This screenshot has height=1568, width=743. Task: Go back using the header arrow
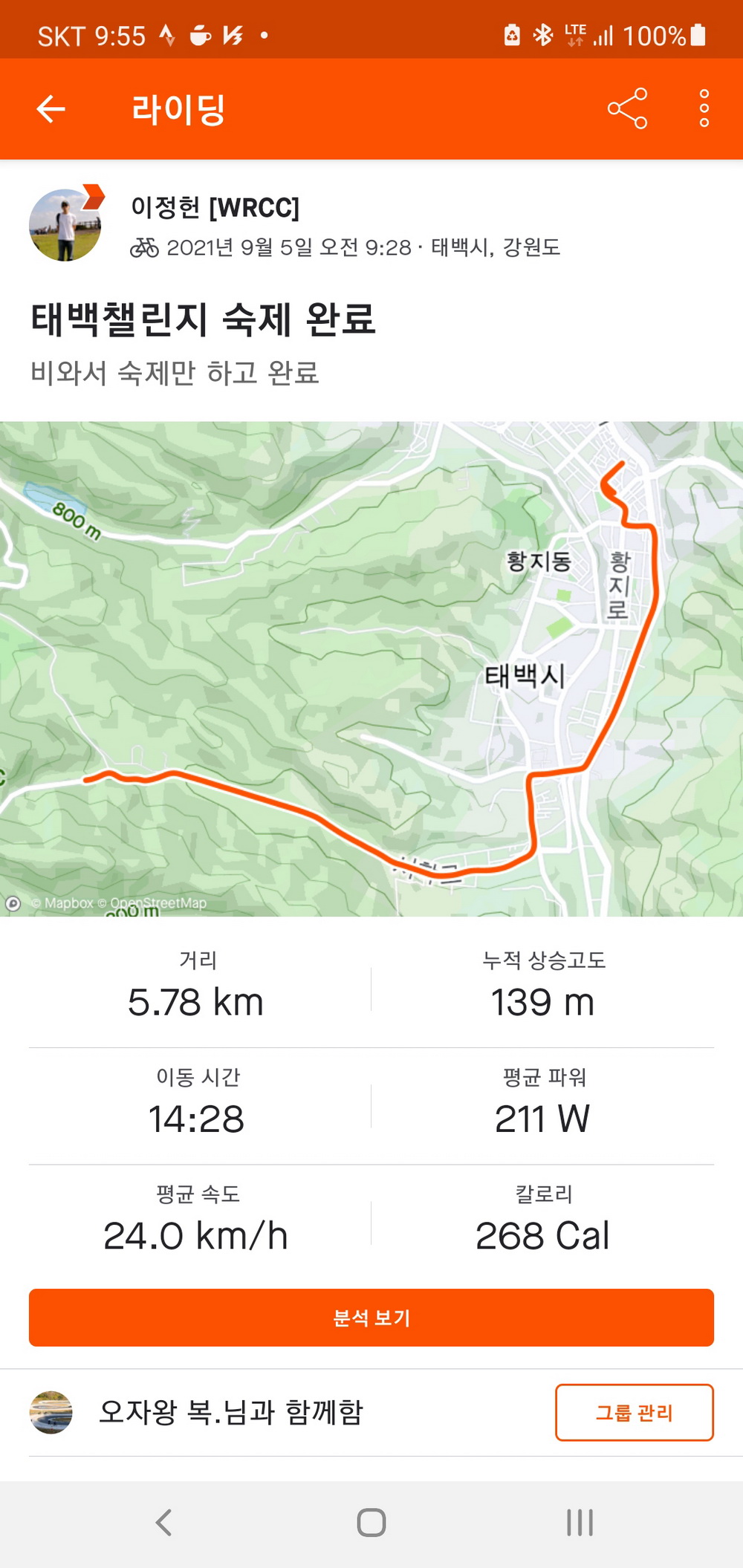pos(51,109)
